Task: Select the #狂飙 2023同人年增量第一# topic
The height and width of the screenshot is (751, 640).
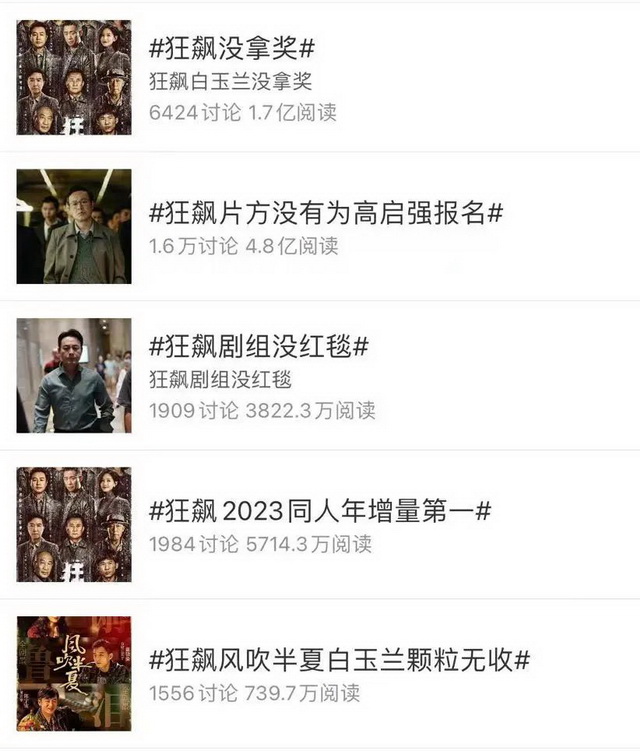Action: click(x=320, y=511)
